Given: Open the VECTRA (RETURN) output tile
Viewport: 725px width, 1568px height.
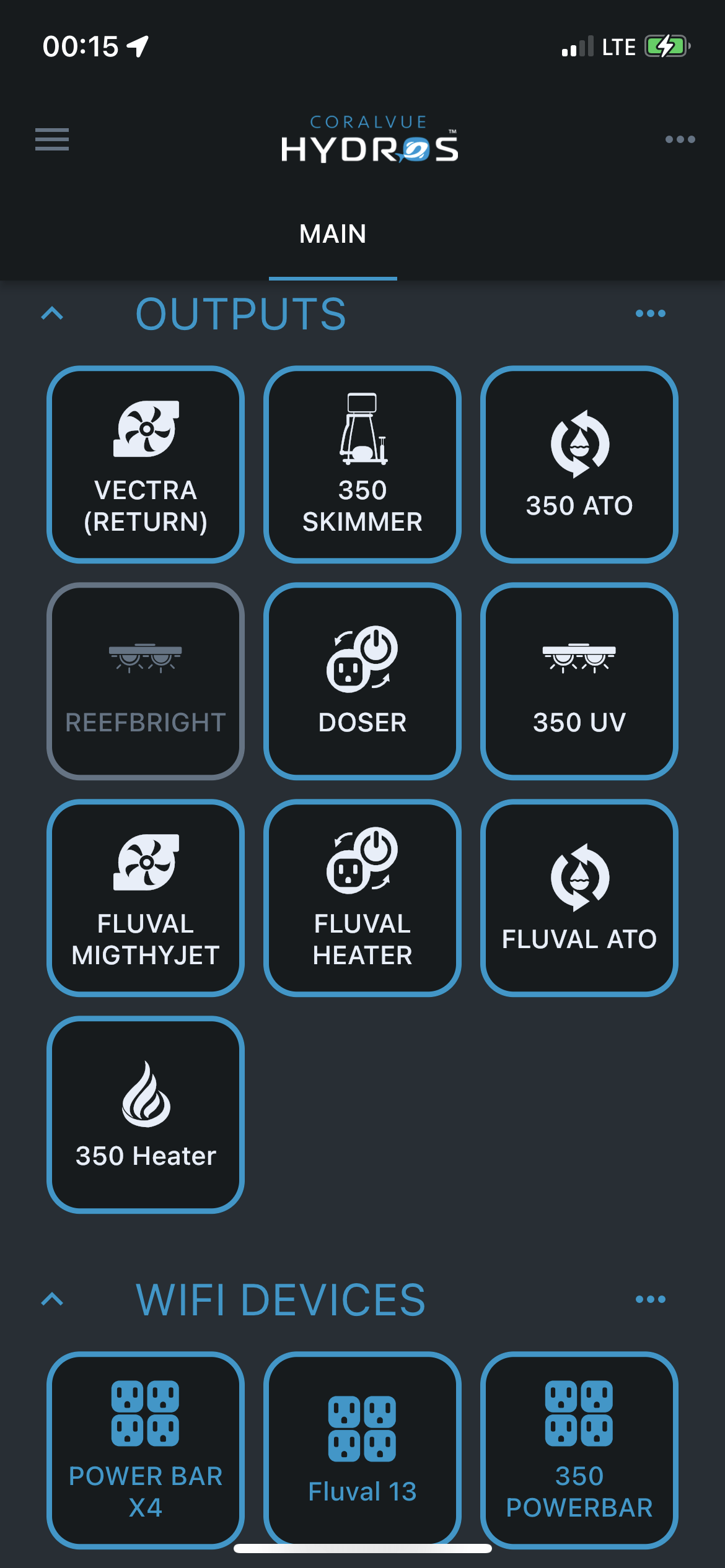Looking at the screenshot, I should 146,464.
